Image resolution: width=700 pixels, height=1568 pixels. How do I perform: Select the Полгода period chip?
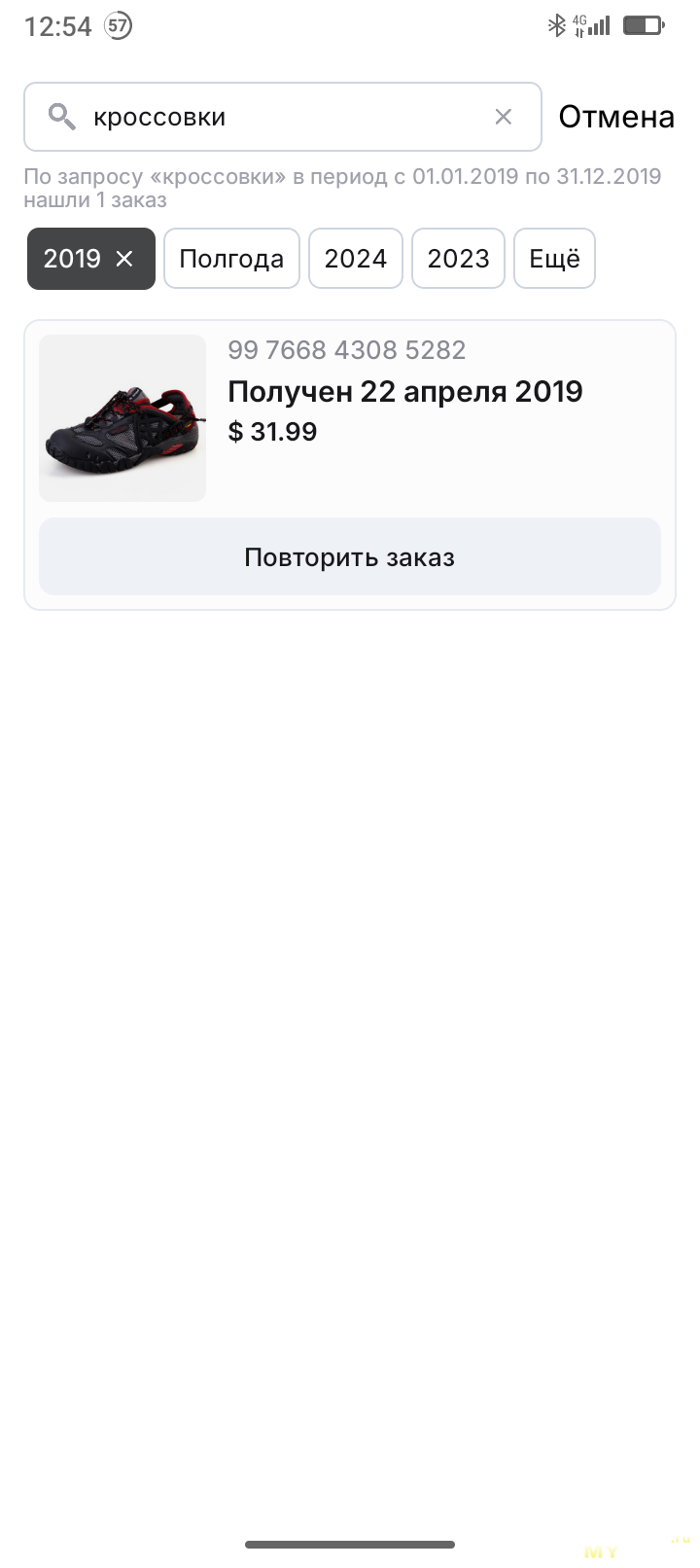[231, 259]
